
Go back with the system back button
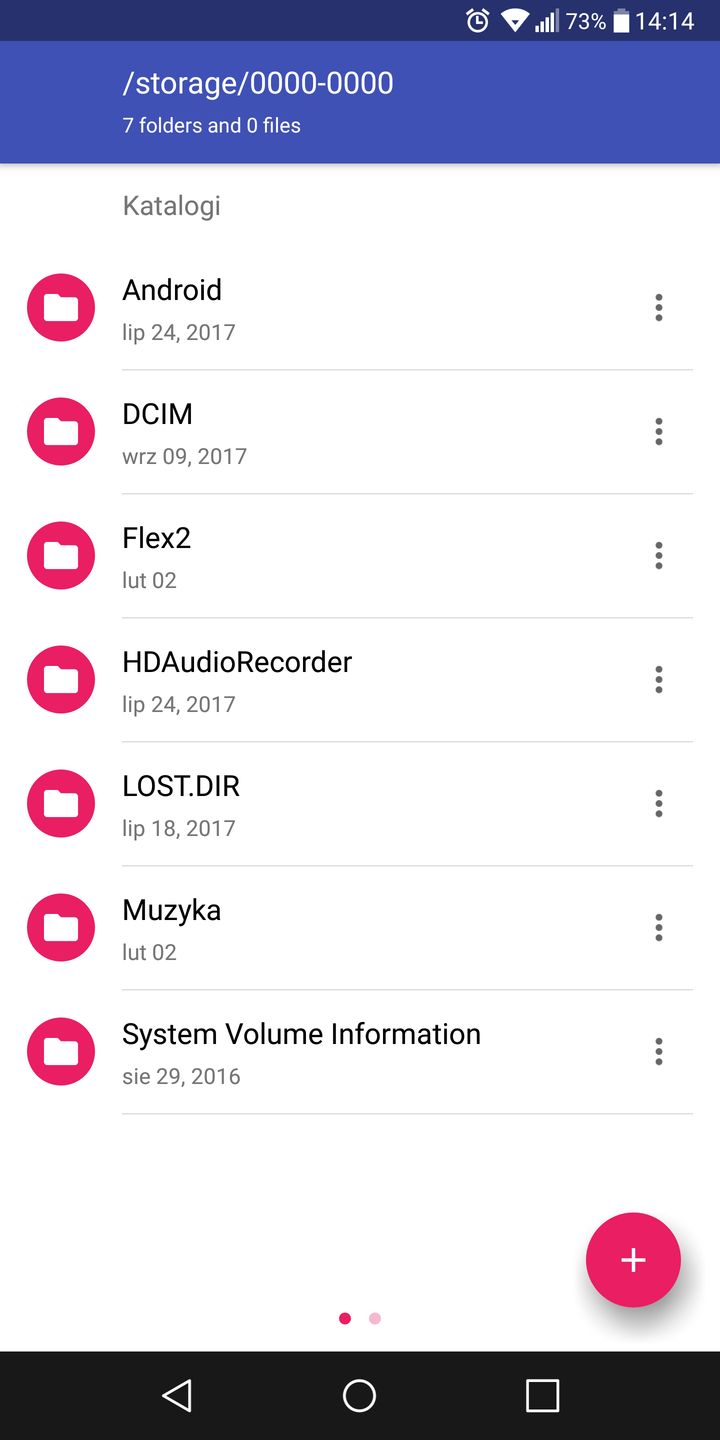click(x=177, y=1395)
